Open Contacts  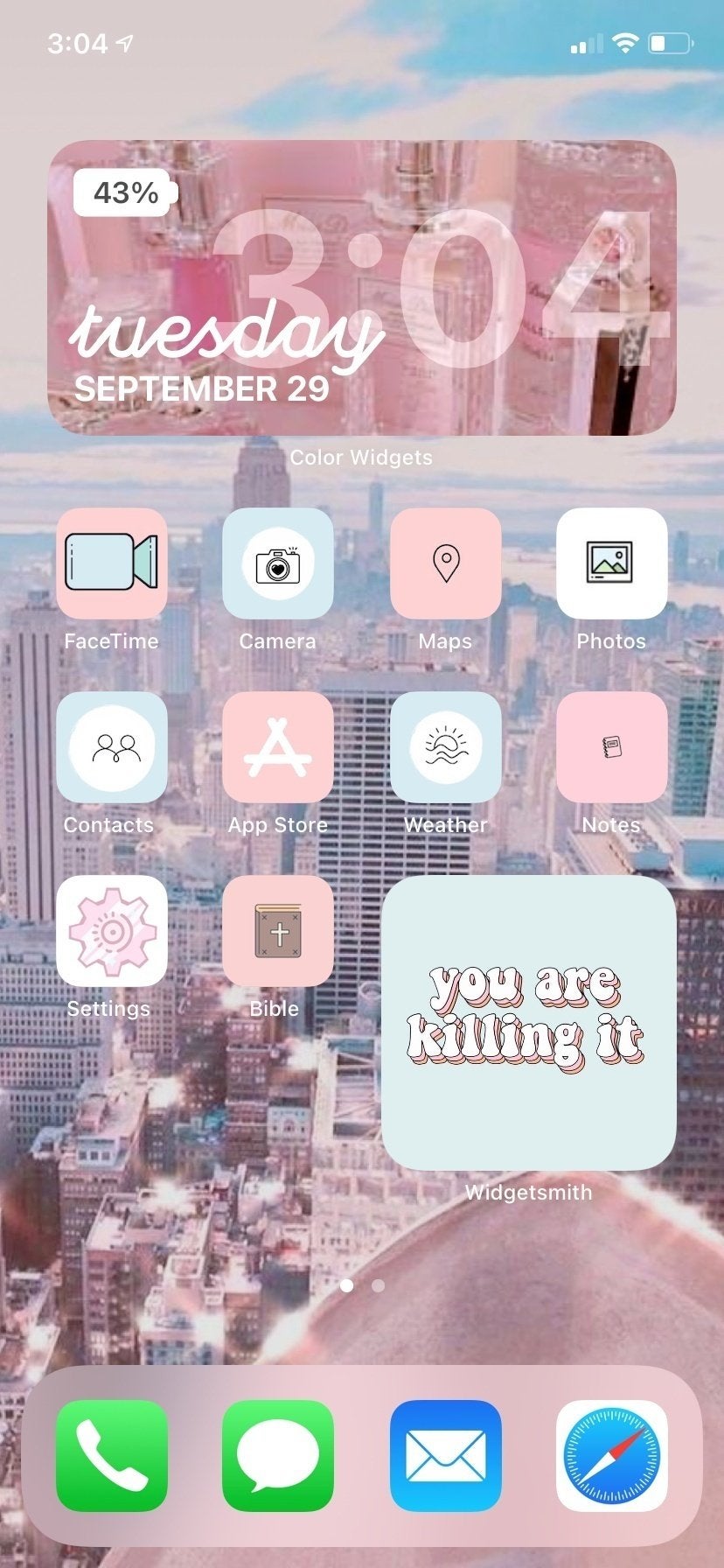point(111,747)
